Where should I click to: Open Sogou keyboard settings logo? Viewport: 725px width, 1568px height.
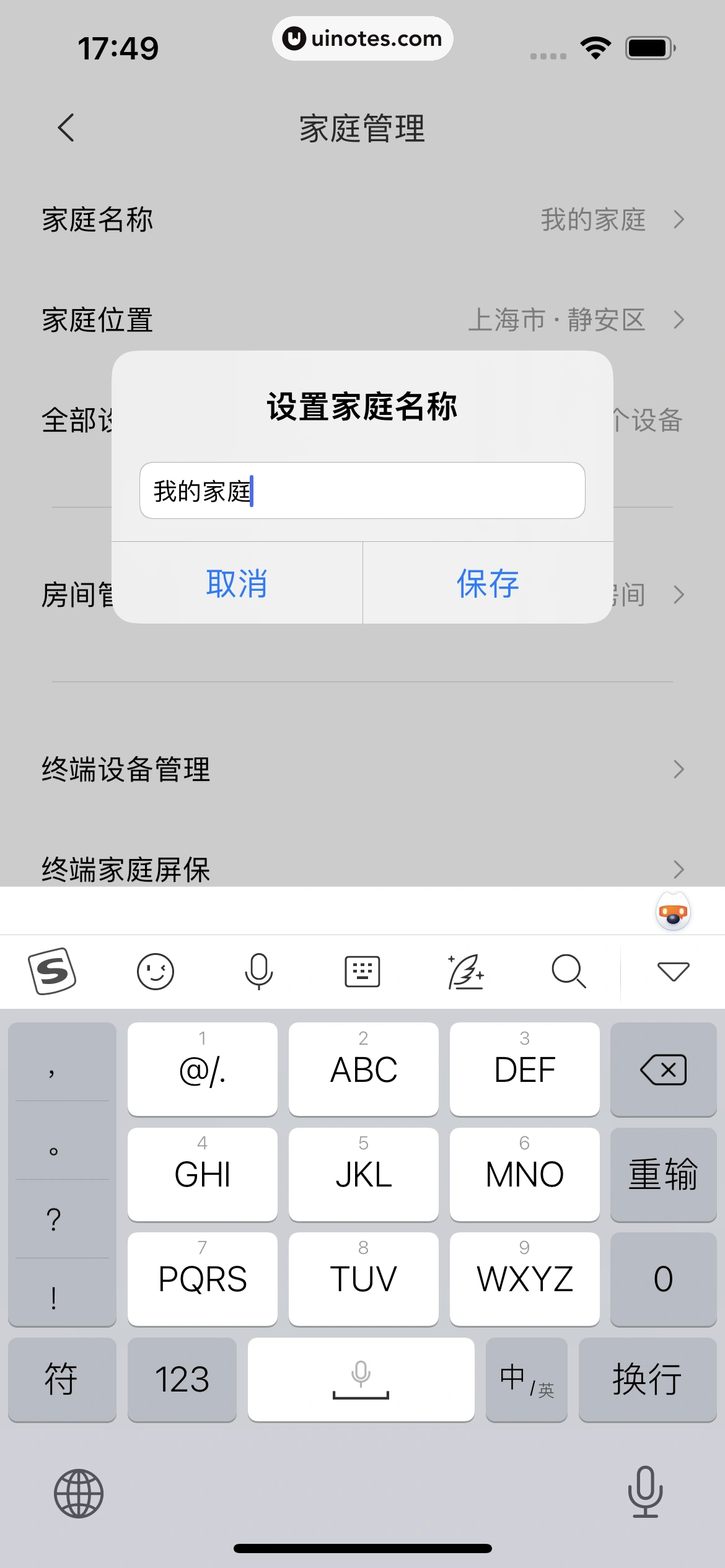coord(52,971)
